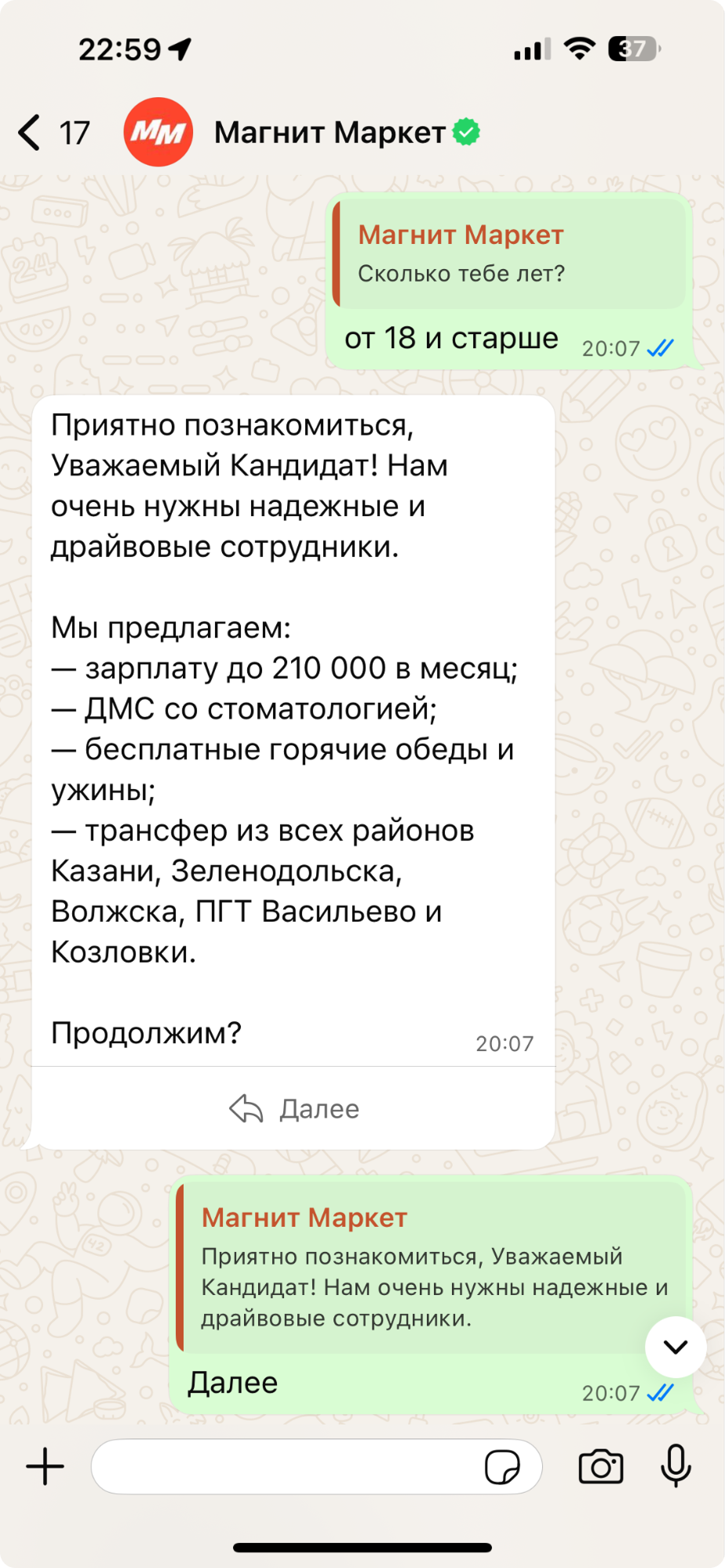Open the quoted 'Сколько тебе лет?' message
725x1568 pixels.
tap(510, 254)
